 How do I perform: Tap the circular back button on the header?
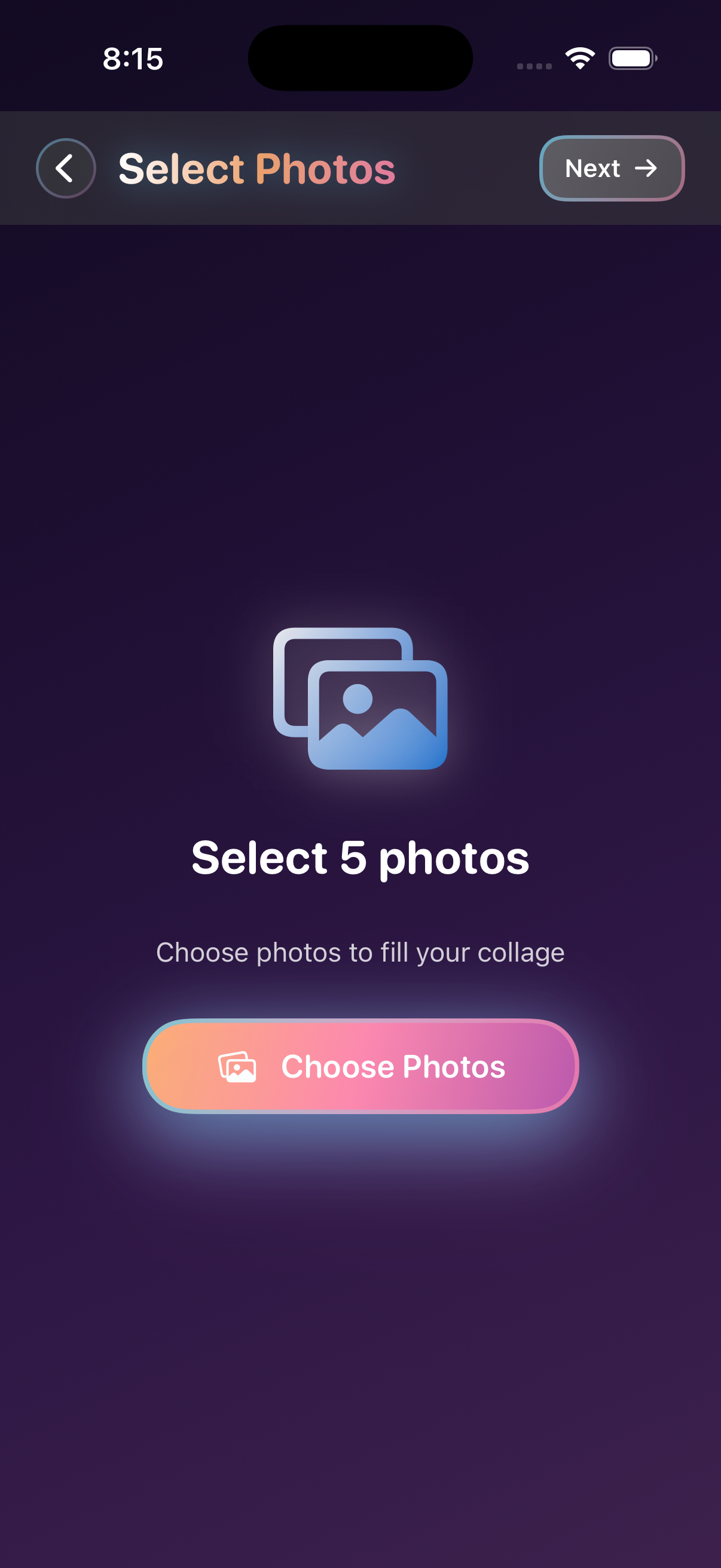click(65, 168)
